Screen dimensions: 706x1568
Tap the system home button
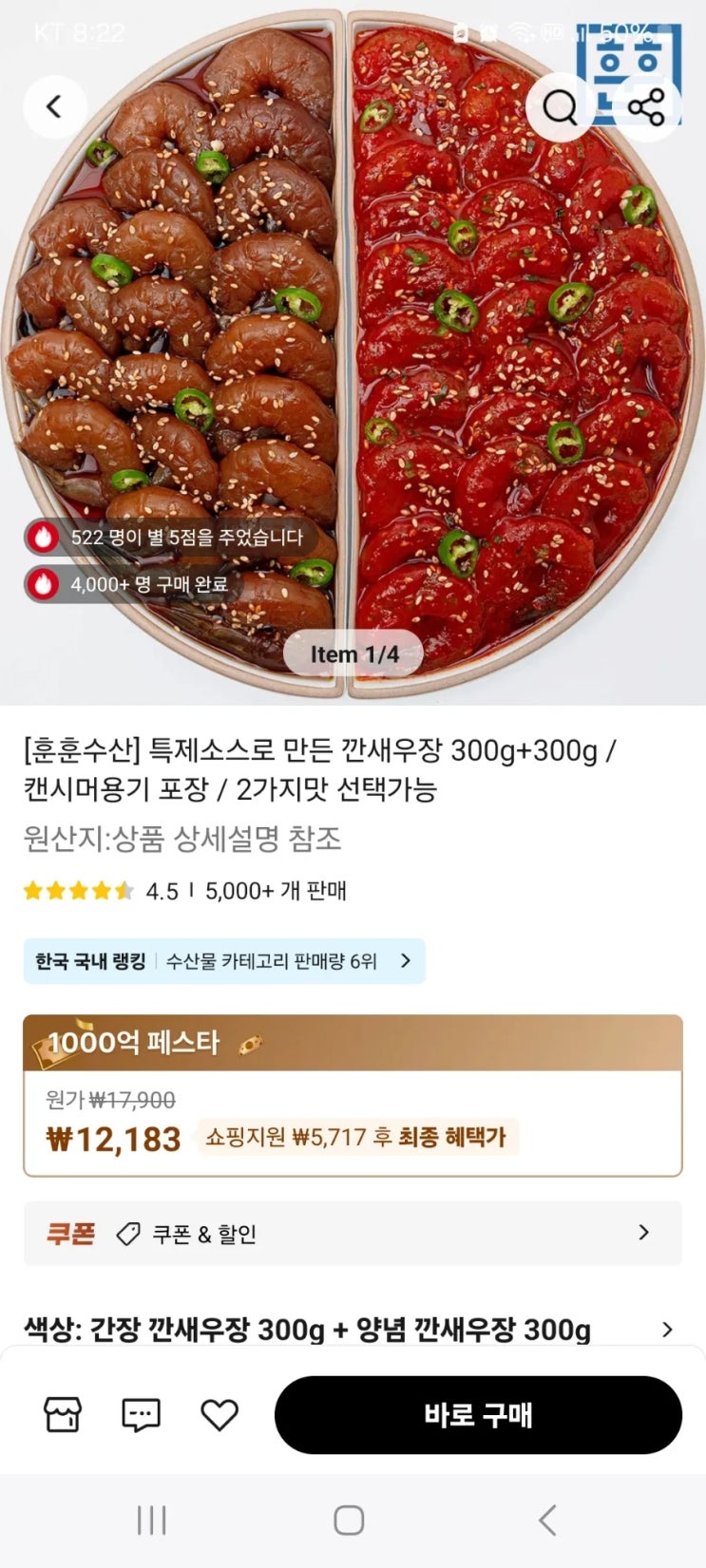click(349, 1521)
